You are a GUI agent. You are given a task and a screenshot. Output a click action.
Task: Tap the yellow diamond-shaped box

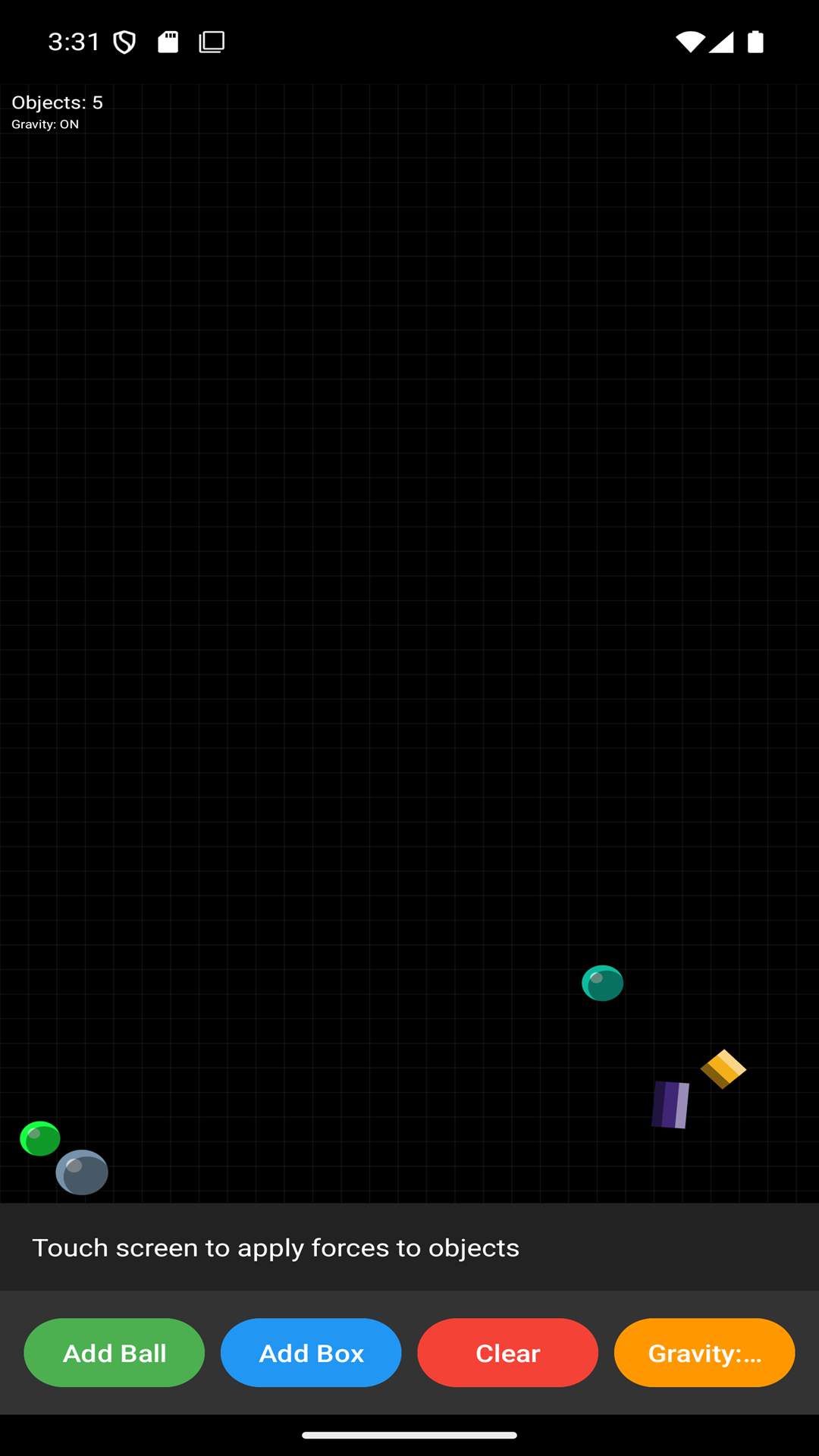pyautogui.click(x=723, y=1069)
